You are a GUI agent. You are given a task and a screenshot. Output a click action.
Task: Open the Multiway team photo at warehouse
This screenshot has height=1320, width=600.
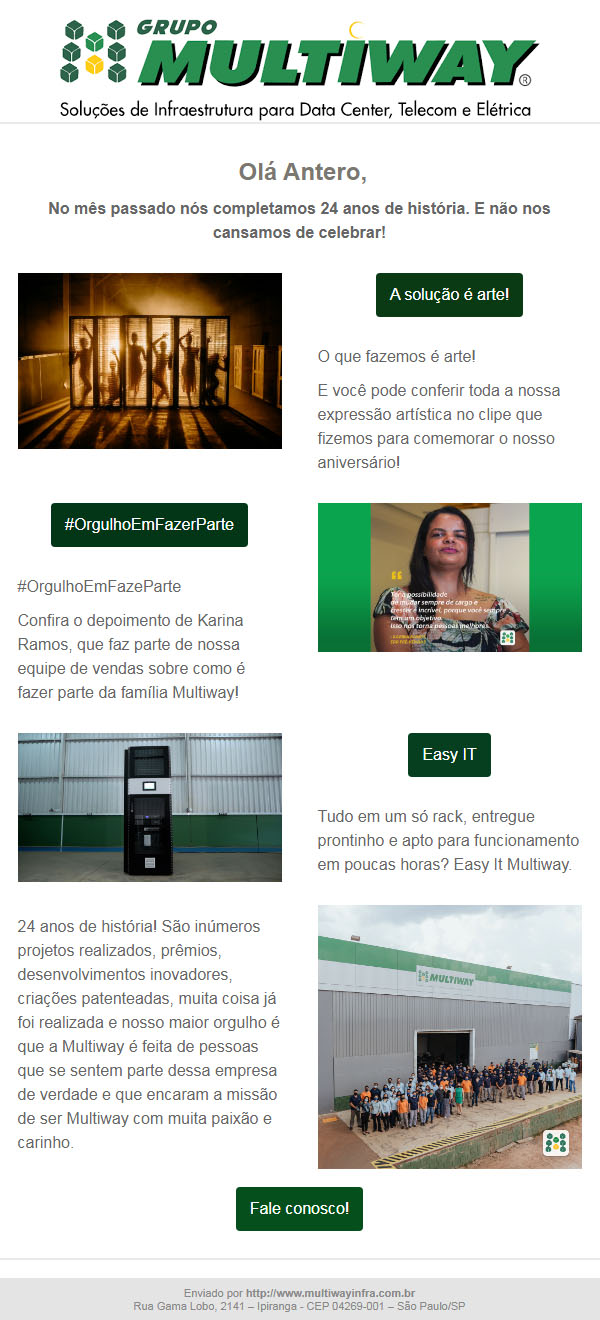[x=449, y=1037]
